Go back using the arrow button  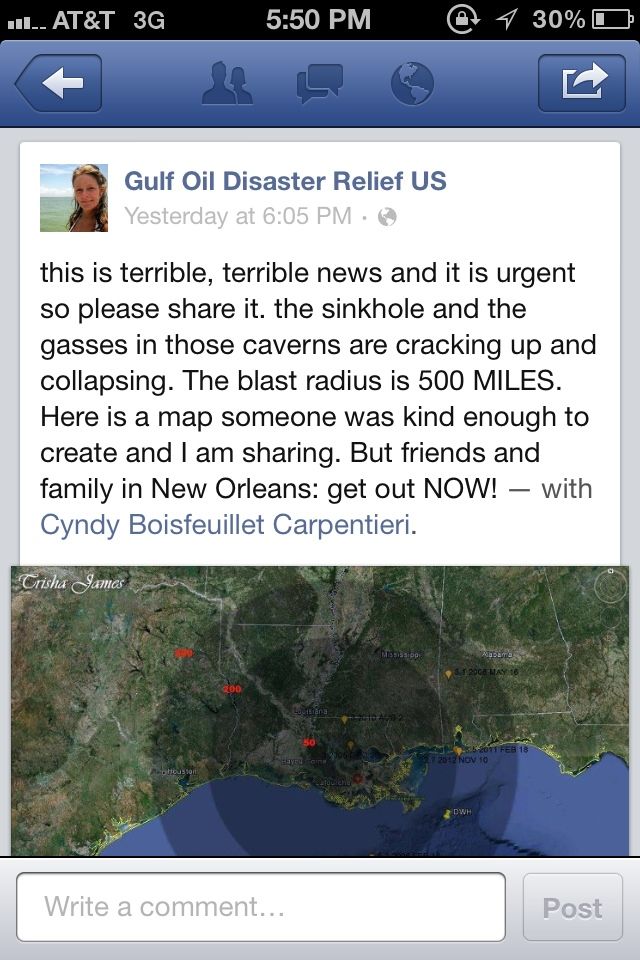pyautogui.click(x=58, y=84)
